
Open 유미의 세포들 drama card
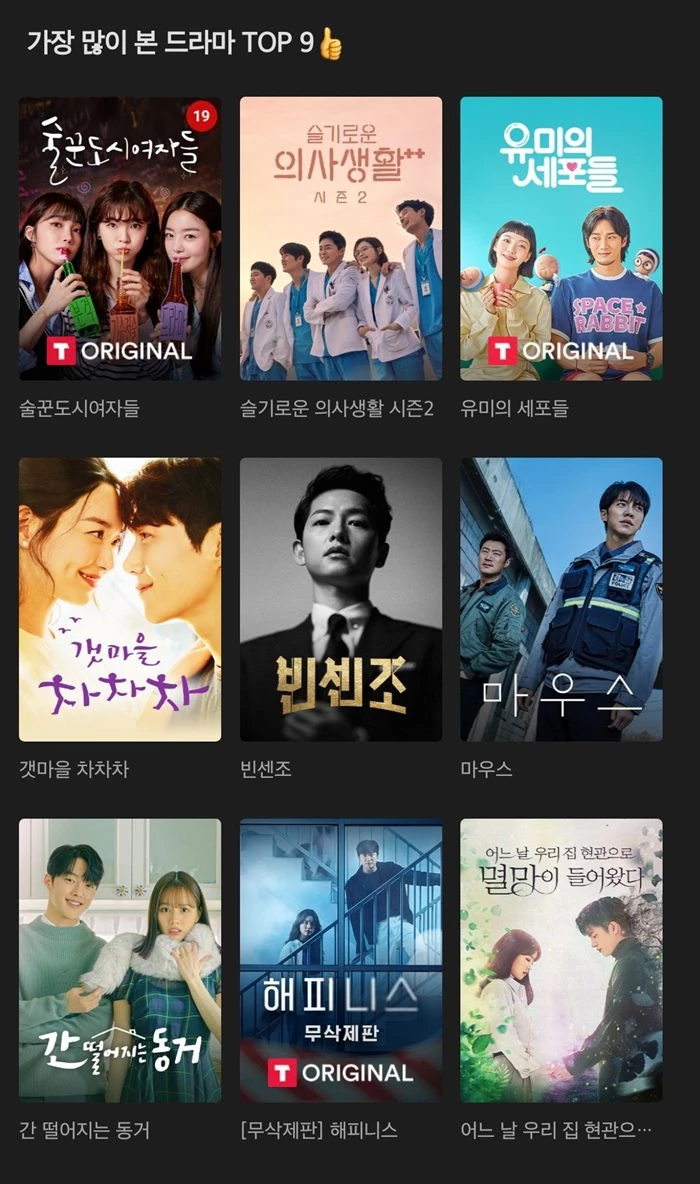point(561,238)
